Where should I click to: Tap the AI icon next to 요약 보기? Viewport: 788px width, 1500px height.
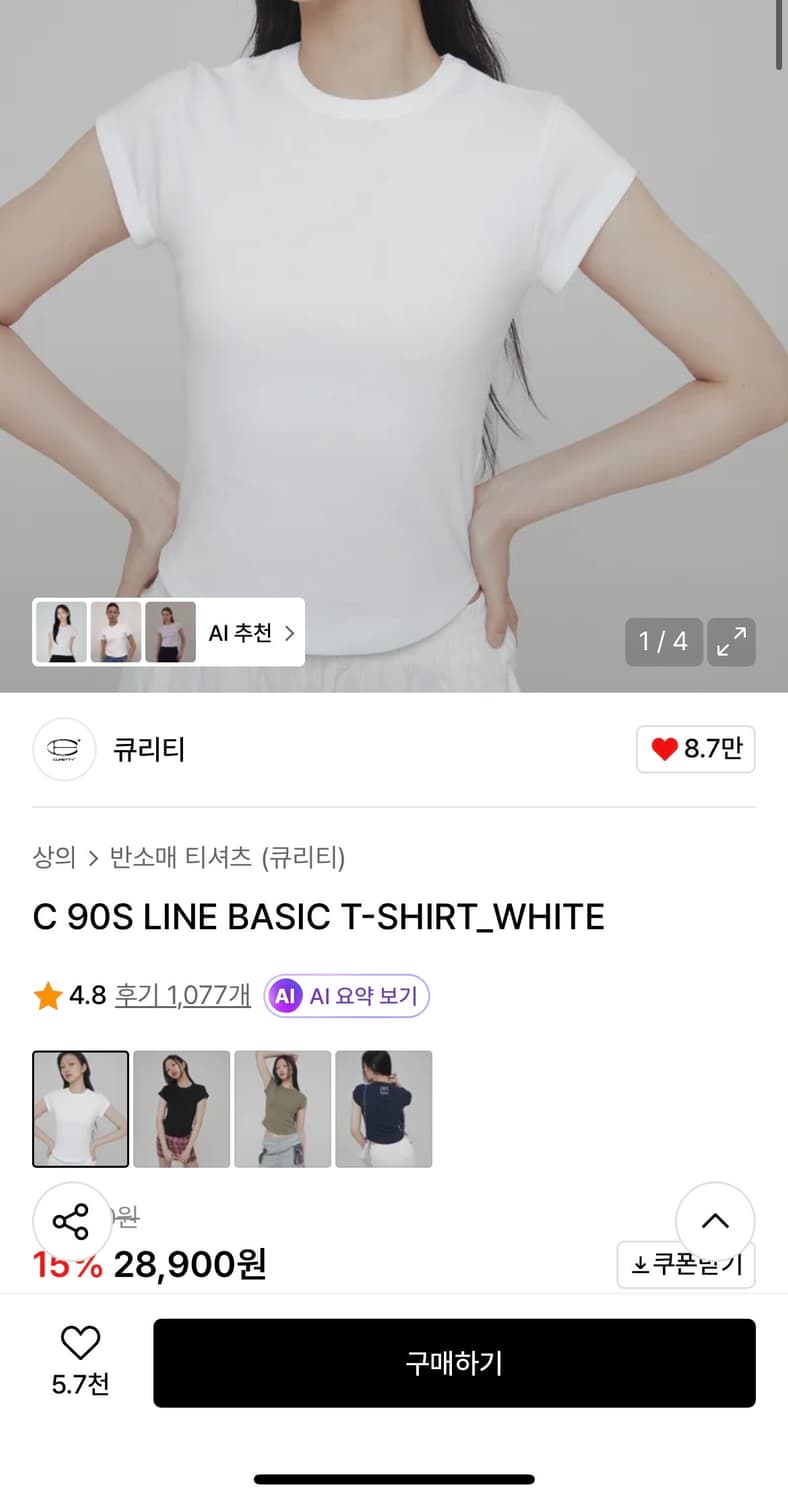(287, 995)
